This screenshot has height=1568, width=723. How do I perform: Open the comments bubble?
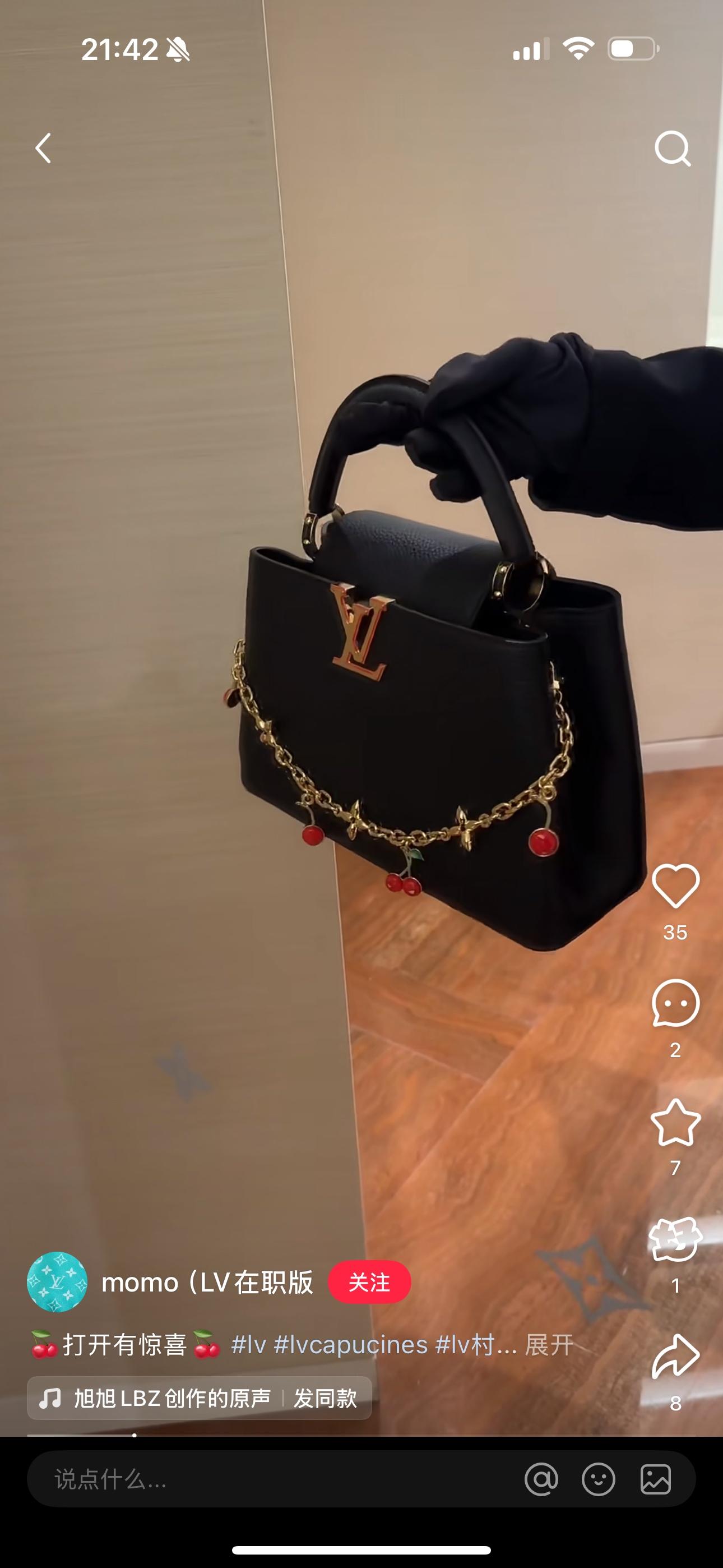tap(675, 1003)
